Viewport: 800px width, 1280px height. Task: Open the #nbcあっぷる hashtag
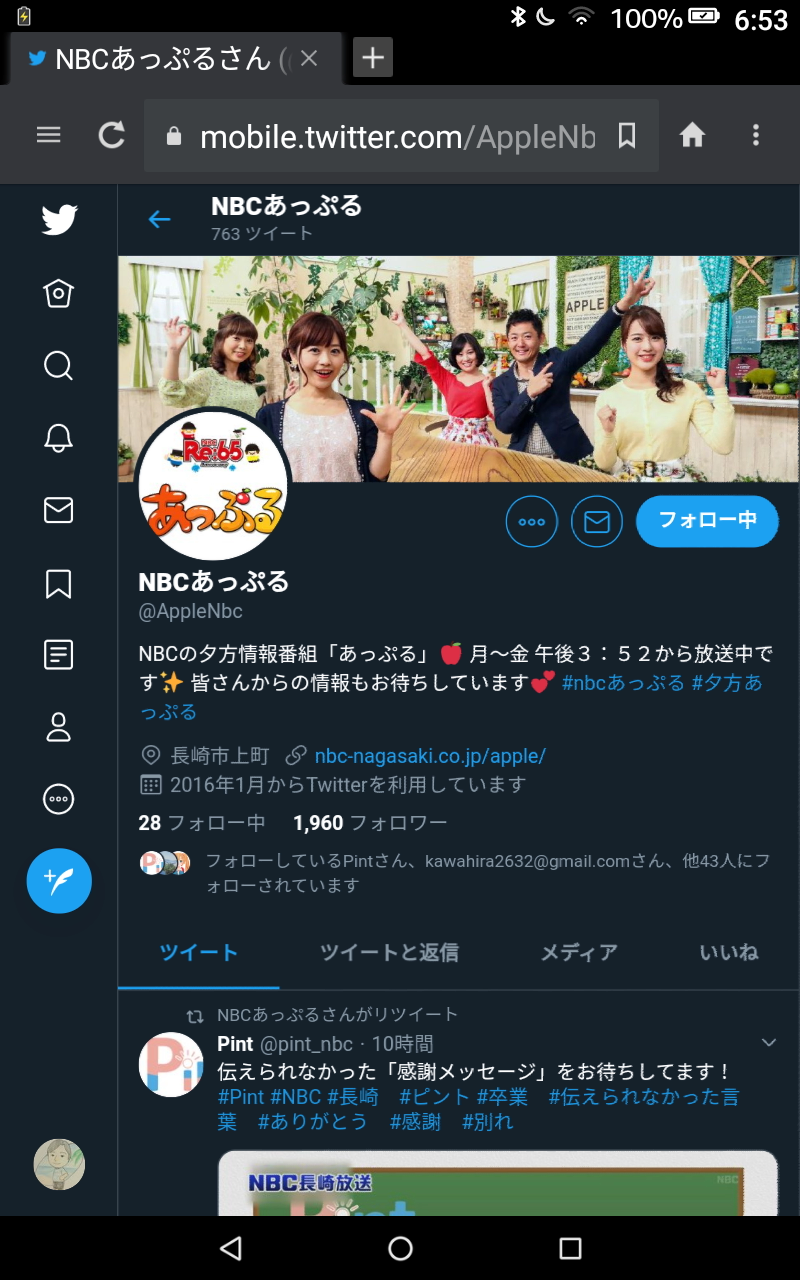623,683
